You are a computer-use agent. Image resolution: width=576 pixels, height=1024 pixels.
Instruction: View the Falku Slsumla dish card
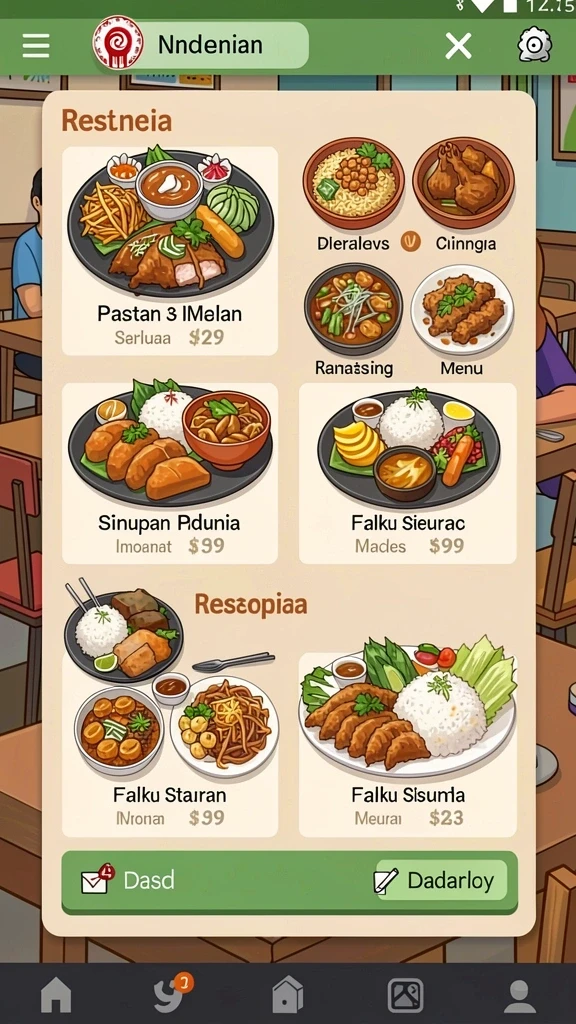[408, 744]
